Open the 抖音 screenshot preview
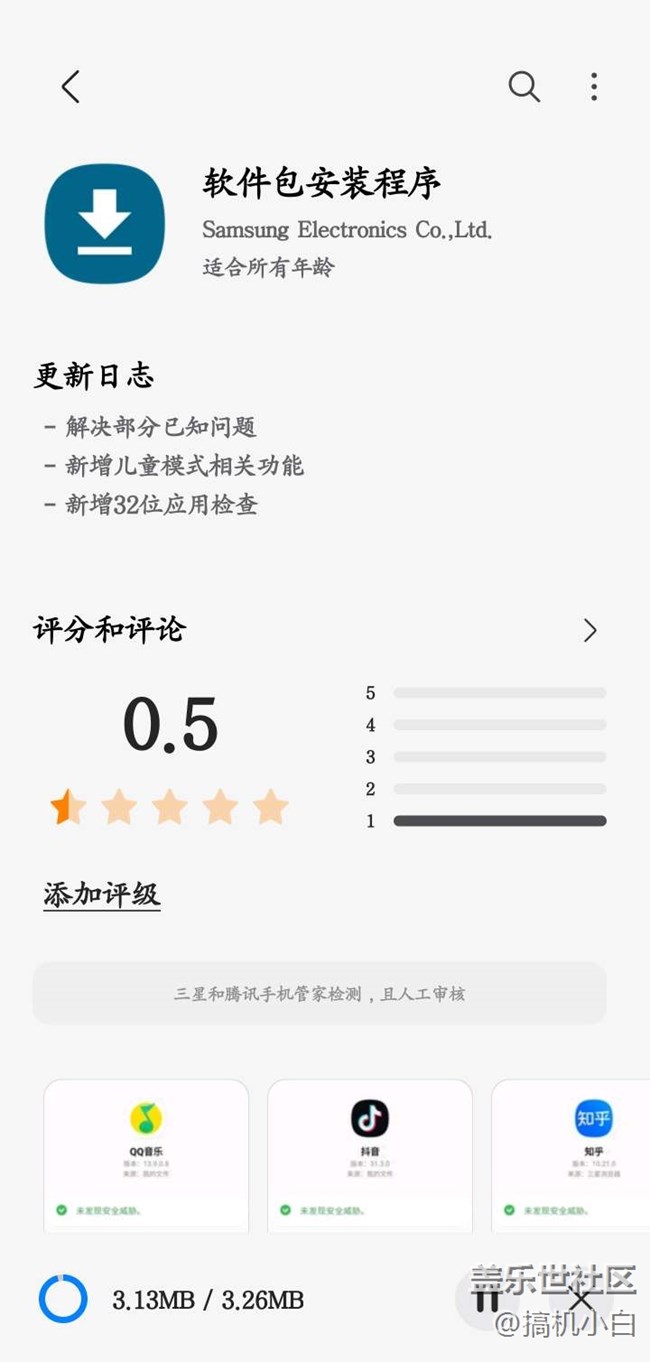Viewport: 650px width, 1362px height. coord(370,1155)
